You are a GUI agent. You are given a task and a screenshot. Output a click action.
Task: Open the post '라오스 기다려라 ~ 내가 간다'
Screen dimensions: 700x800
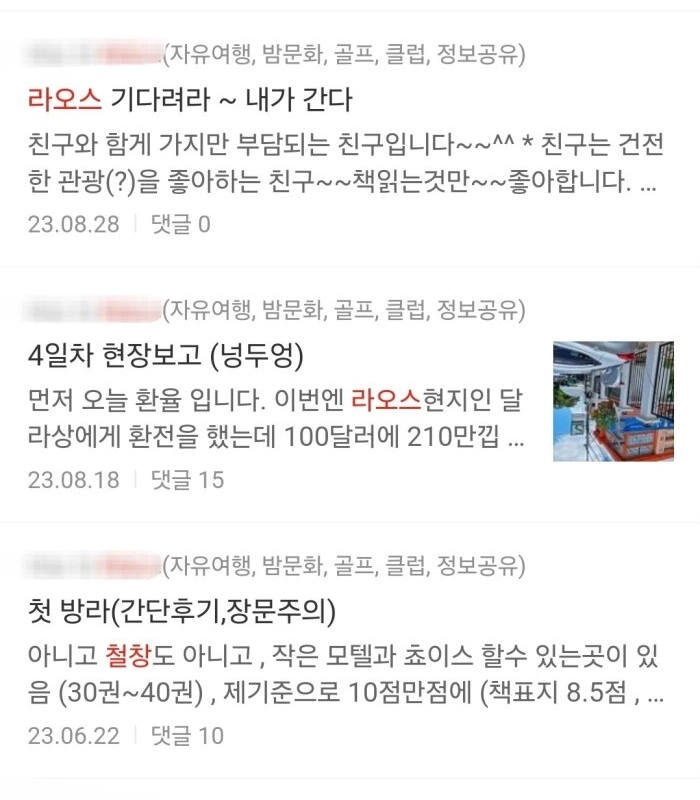[x=190, y=100]
